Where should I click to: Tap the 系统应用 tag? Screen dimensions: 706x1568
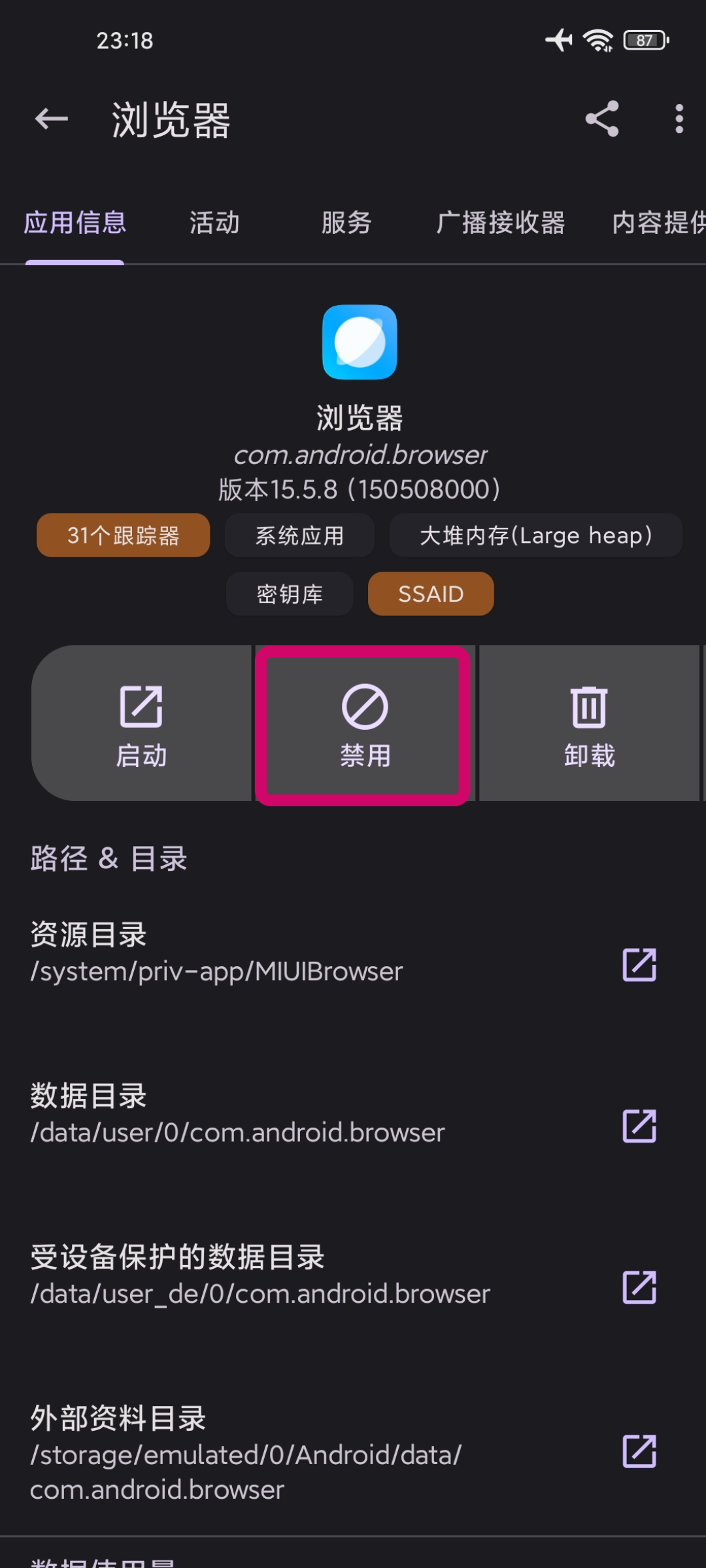299,535
